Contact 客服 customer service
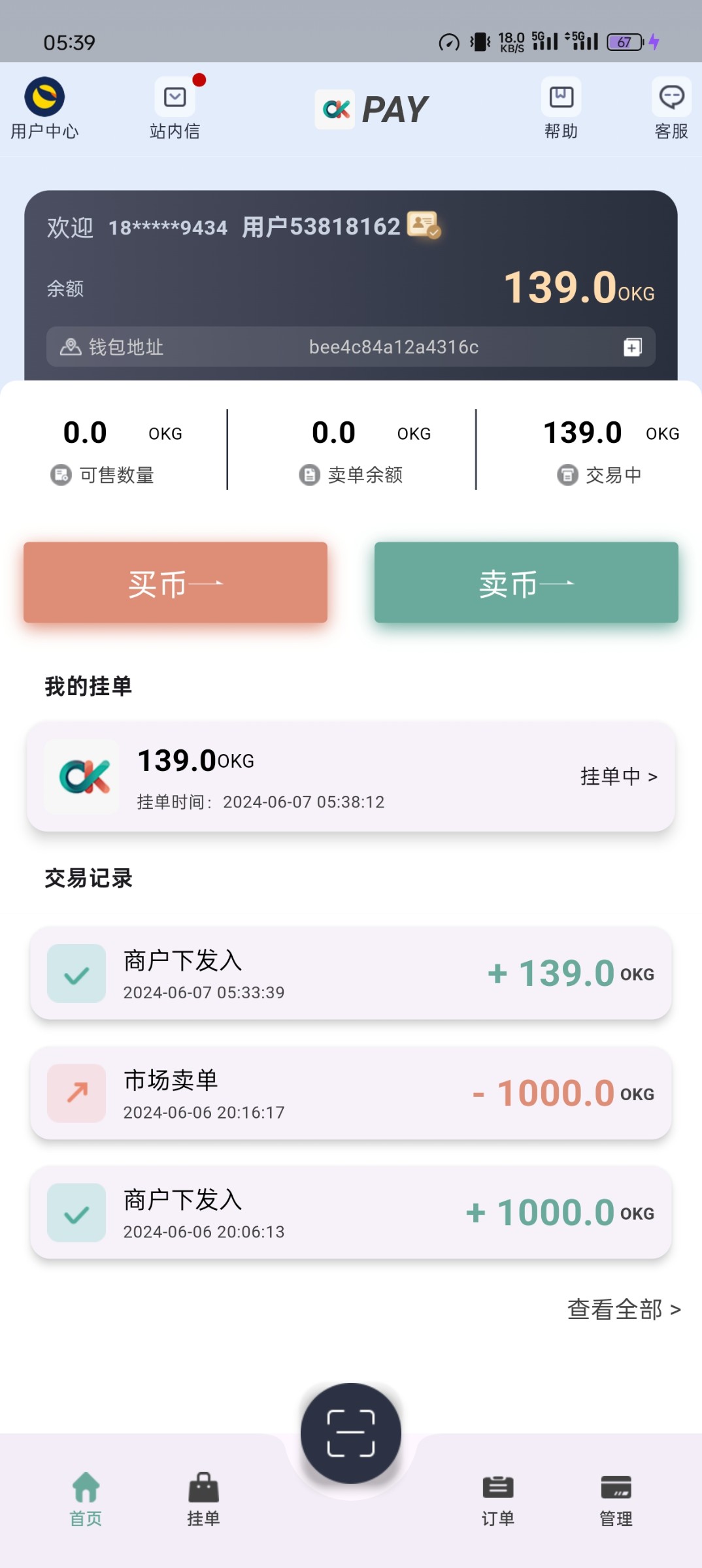The height and width of the screenshot is (1568, 702). point(671,108)
